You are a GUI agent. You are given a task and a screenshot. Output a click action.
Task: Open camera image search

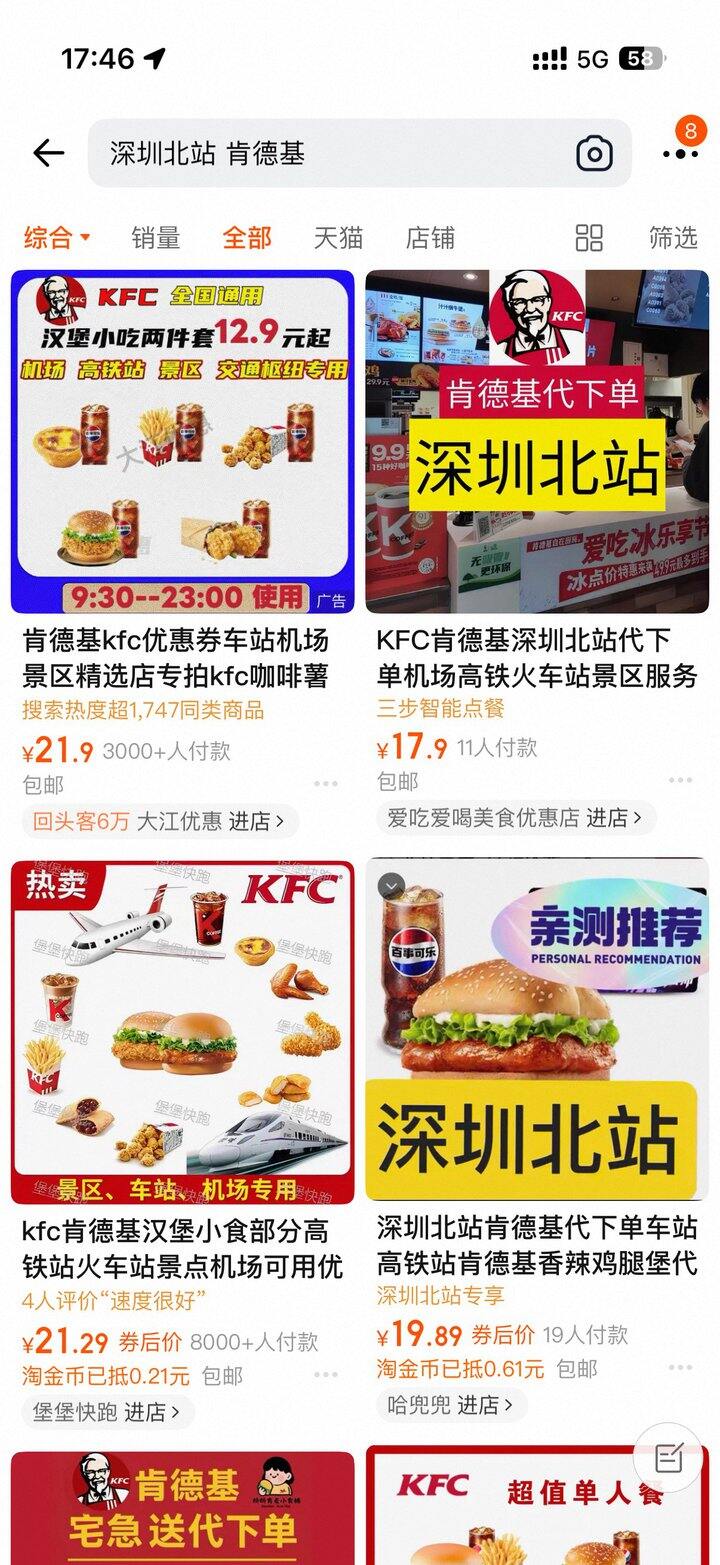594,153
